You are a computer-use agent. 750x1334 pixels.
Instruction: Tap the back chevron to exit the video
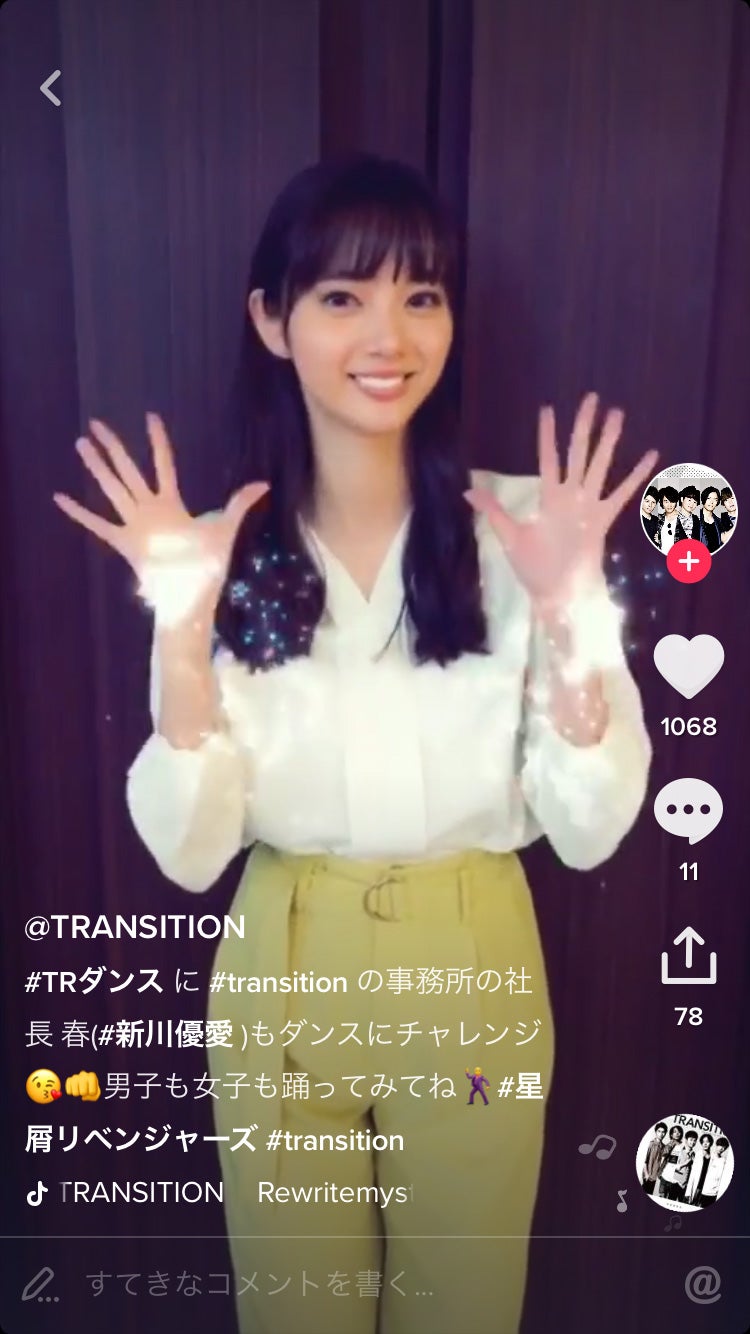pyautogui.click(x=52, y=89)
